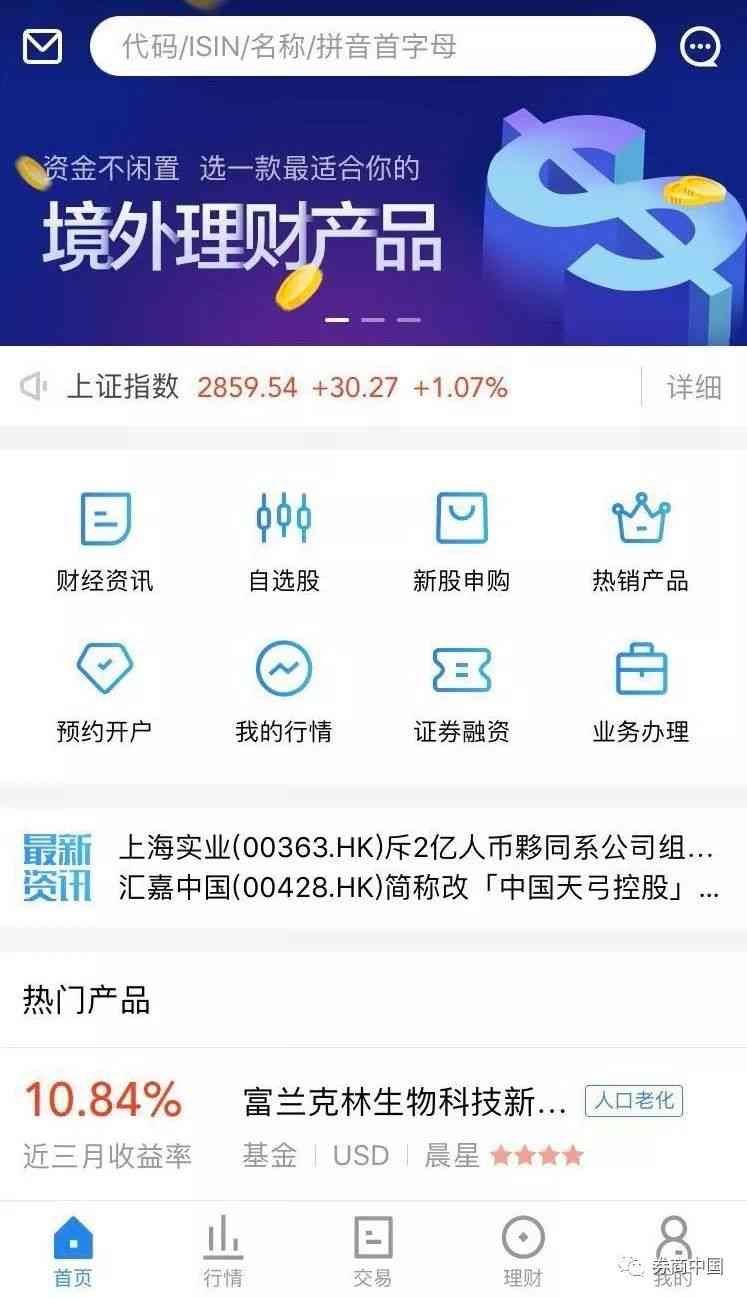Screen dimensions: 747x1298
Task: Tap the code/ISIN/name search box
Action: click(372, 46)
